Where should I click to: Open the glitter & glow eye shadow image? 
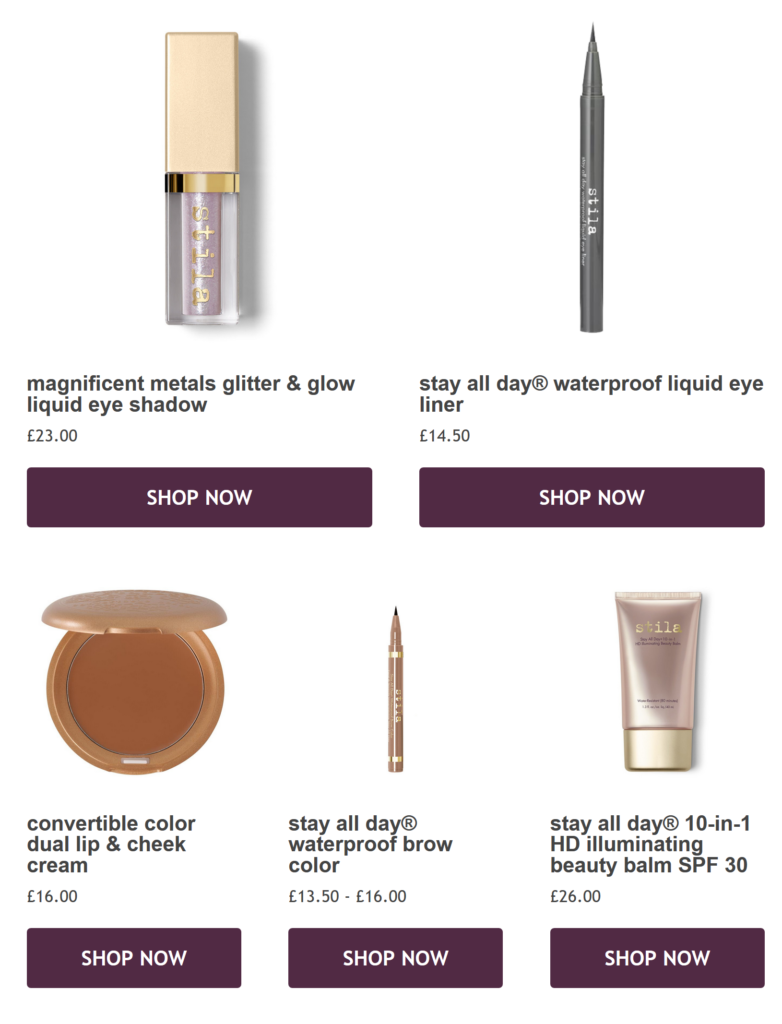tap(202, 180)
